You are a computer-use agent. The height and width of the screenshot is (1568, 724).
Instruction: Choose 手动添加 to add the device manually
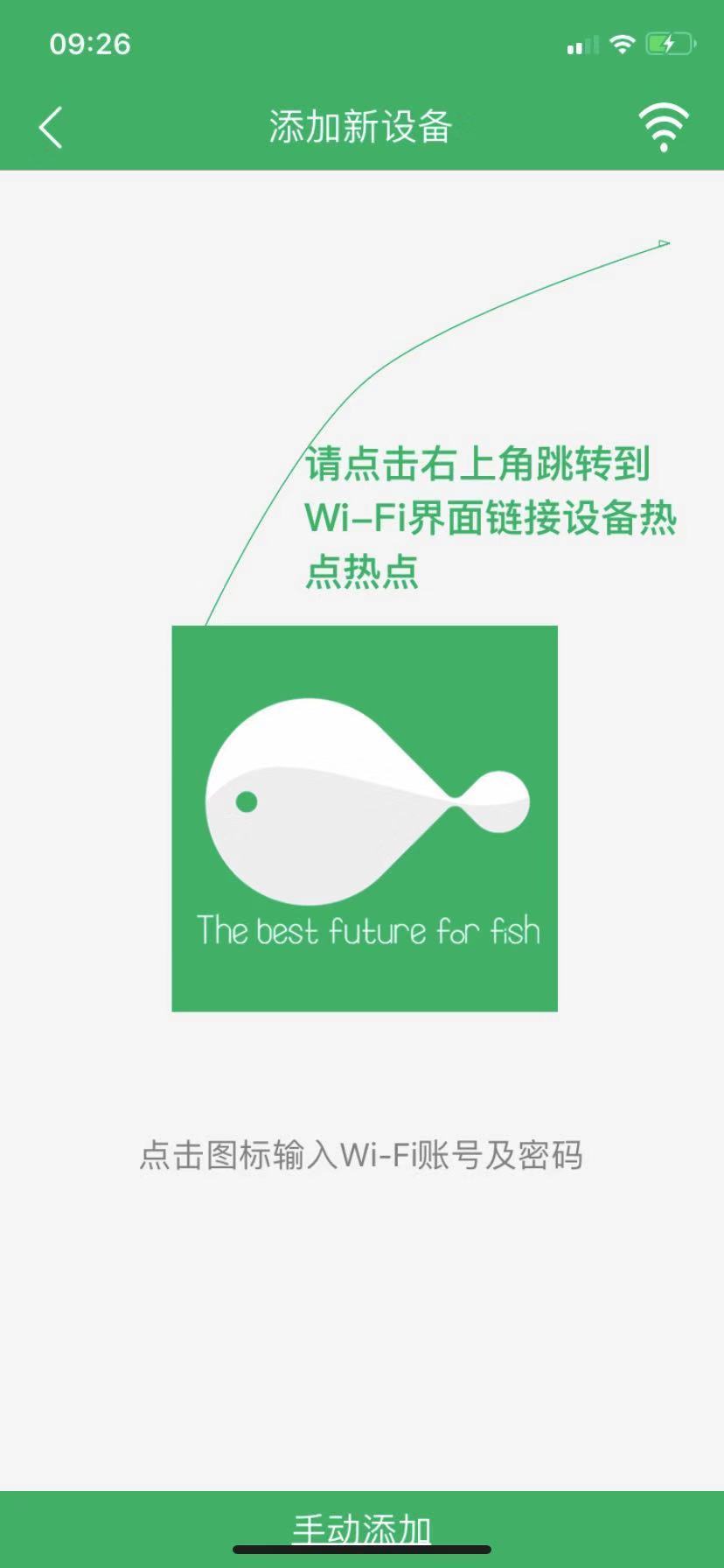coord(361,1529)
